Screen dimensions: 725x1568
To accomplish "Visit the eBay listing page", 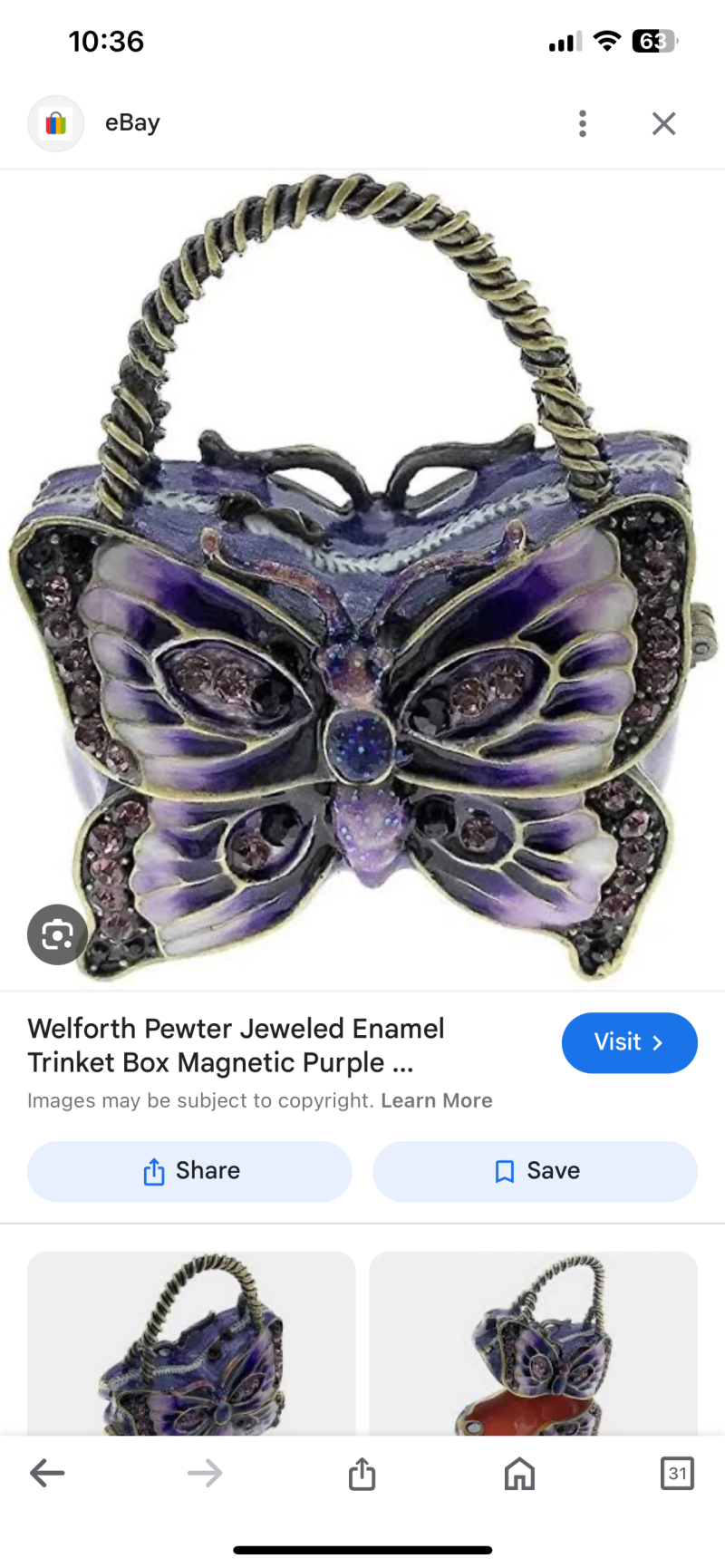I will click(629, 1042).
